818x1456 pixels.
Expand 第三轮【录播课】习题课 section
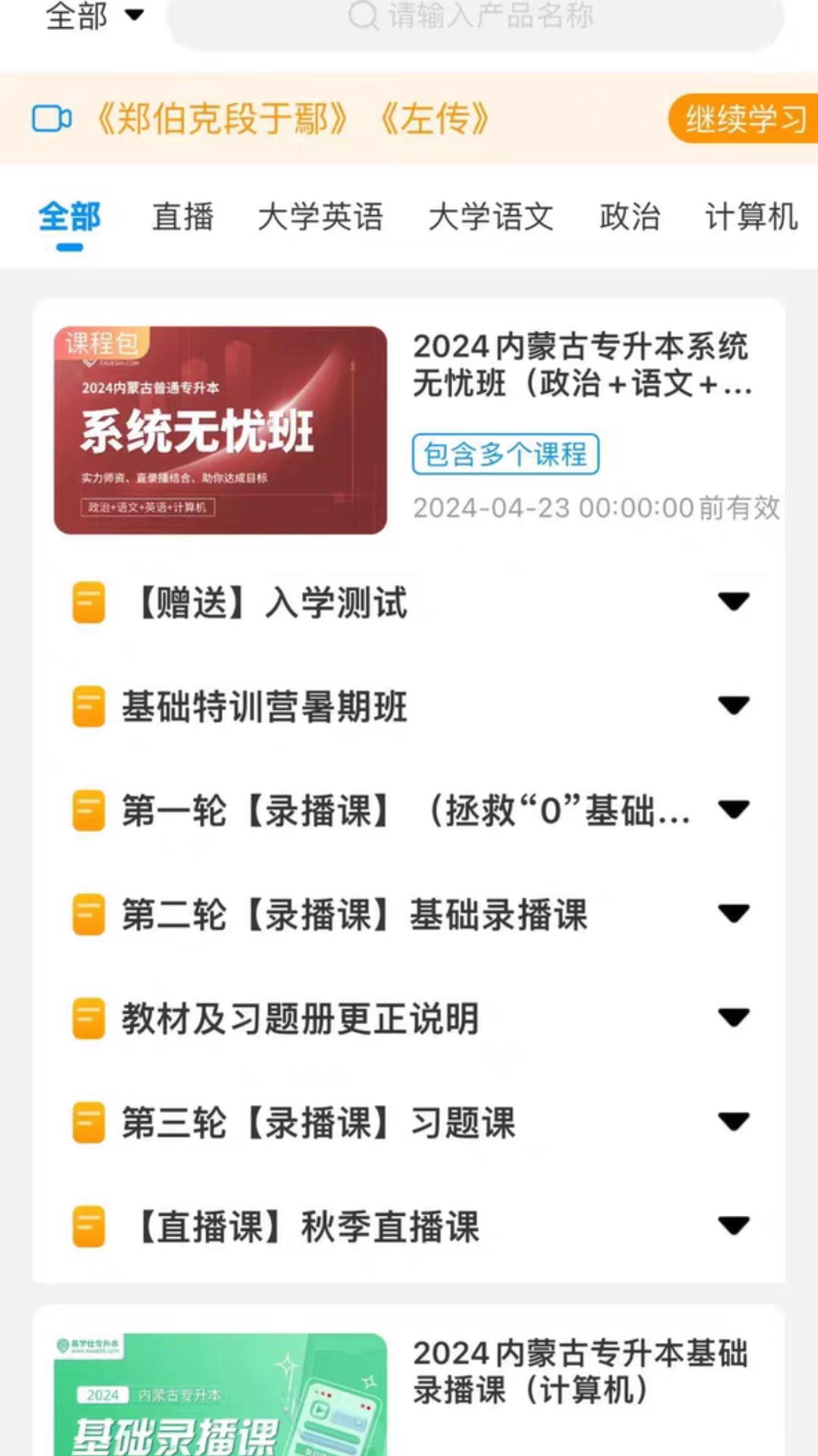pyautogui.click(x=733, y=1121)
